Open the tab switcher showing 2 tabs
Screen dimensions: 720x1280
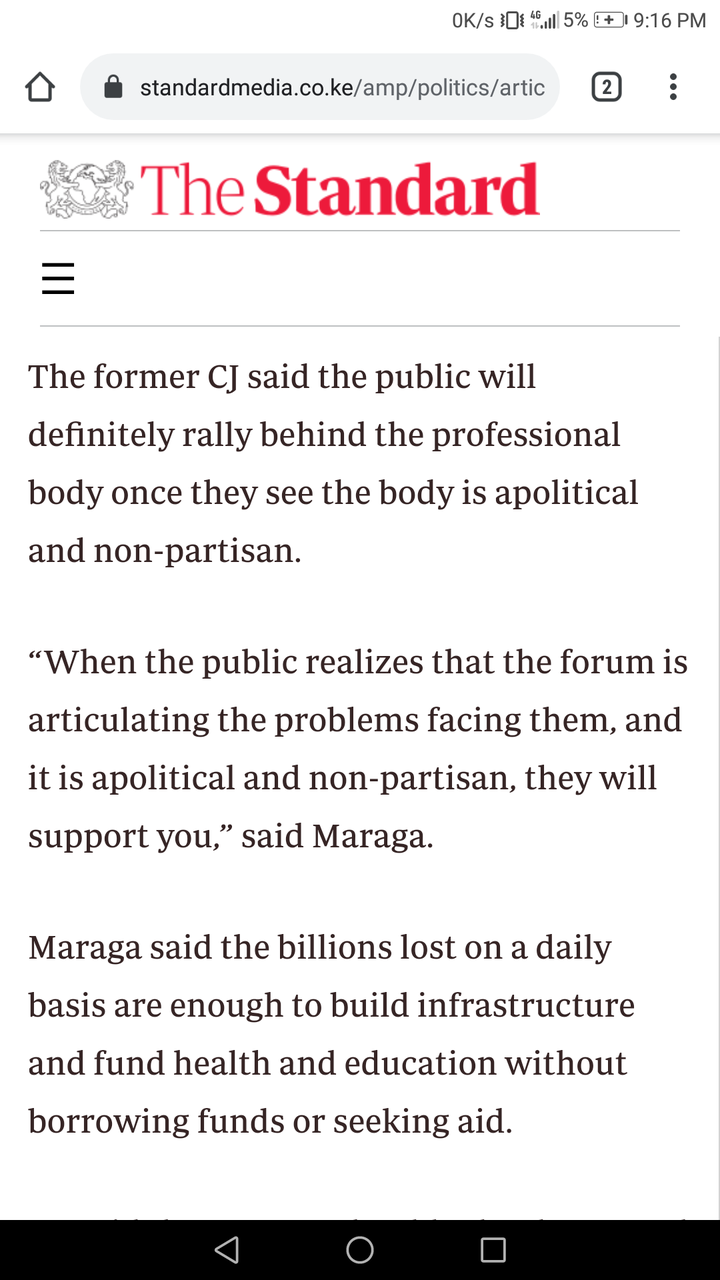click(x=606, y=88)
